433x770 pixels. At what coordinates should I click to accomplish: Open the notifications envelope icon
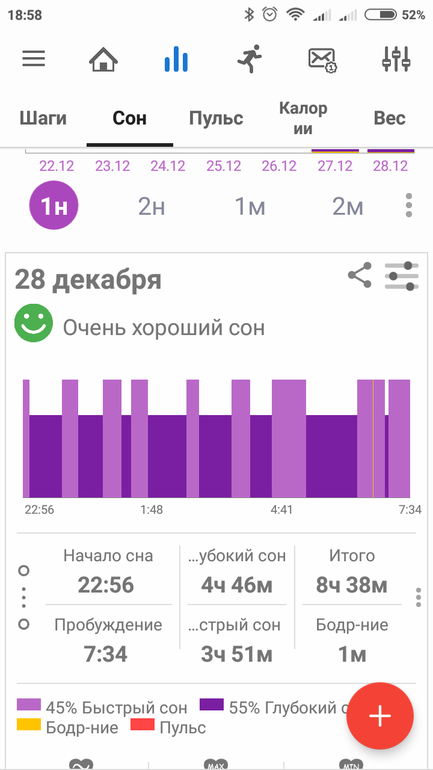[323, 60]
